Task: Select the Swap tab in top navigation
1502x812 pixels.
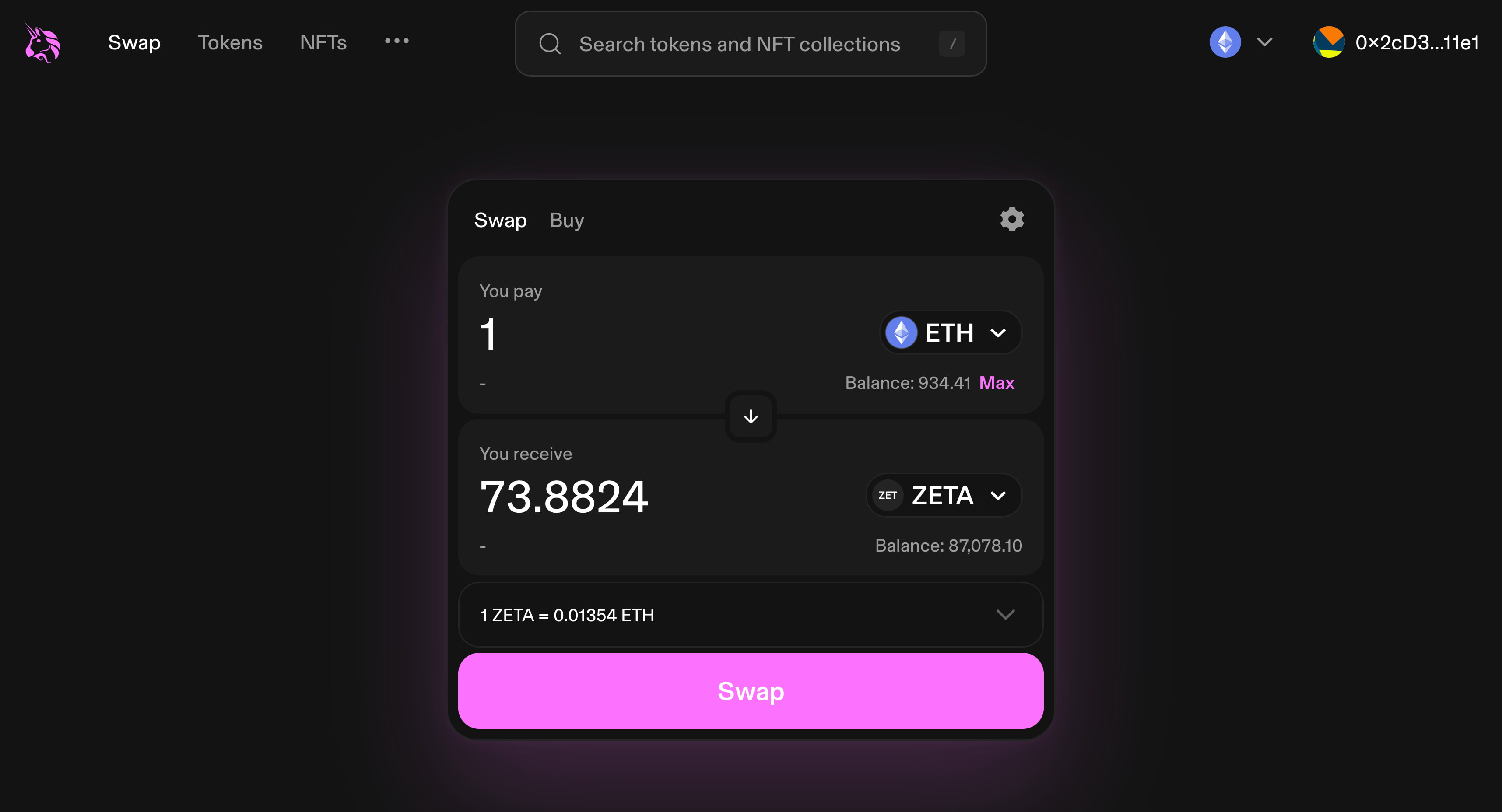Action: (134, 42)
